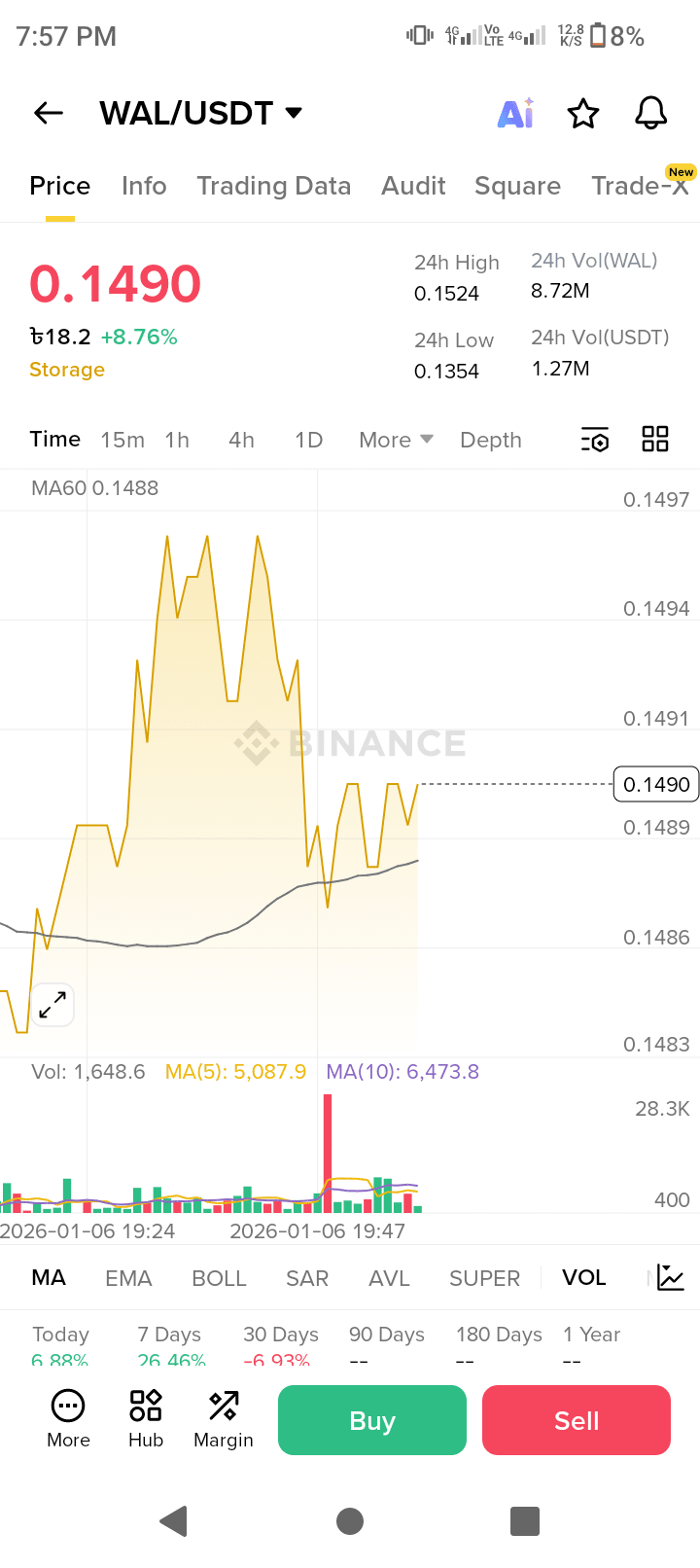Open the AI assistant icon
Screen dimensions: 700x1568
[x=515, y=113]
